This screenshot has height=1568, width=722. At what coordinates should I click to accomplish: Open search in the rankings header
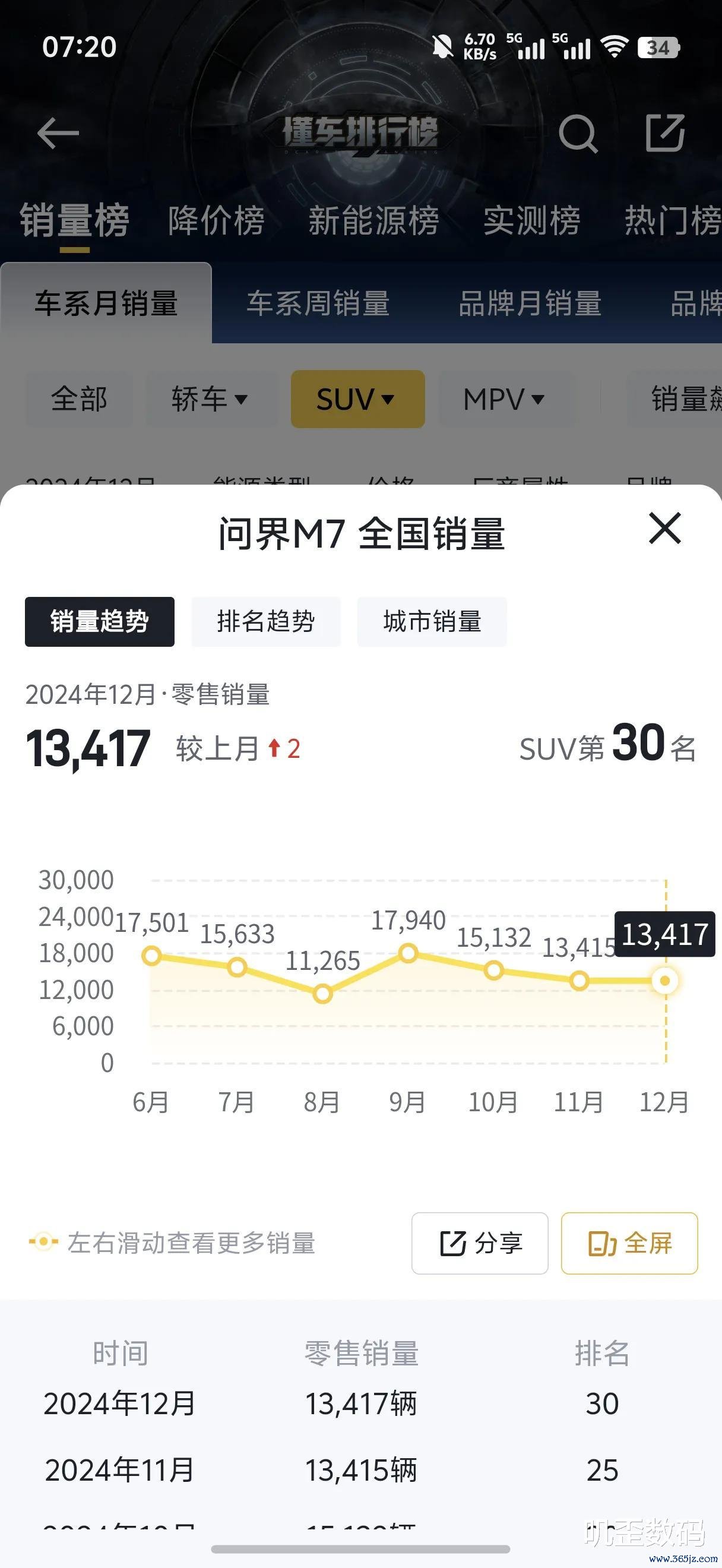577,133
